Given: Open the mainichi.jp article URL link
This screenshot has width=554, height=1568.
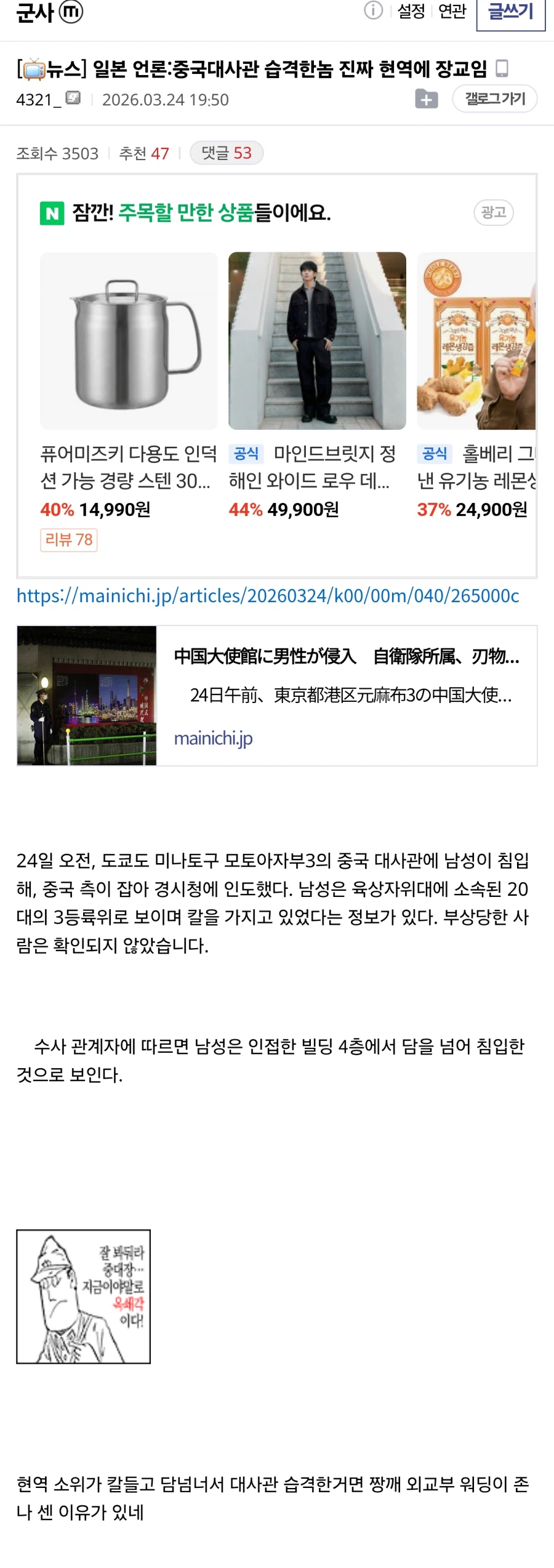Looking at the screenshot, I should pyautogui.click(x=268, y=595).
